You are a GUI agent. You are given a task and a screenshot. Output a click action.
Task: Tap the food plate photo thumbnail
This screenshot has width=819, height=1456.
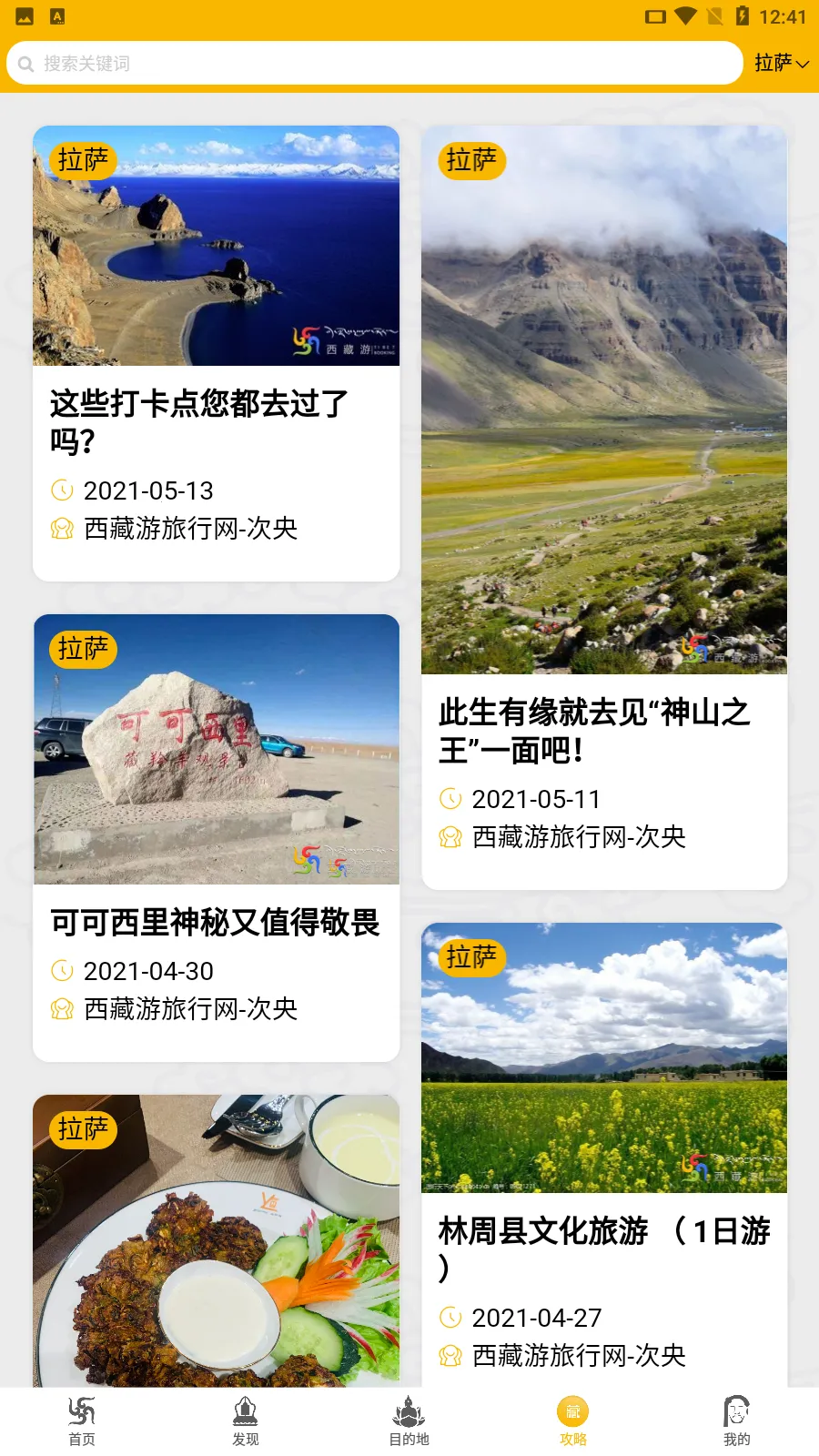216,1238
